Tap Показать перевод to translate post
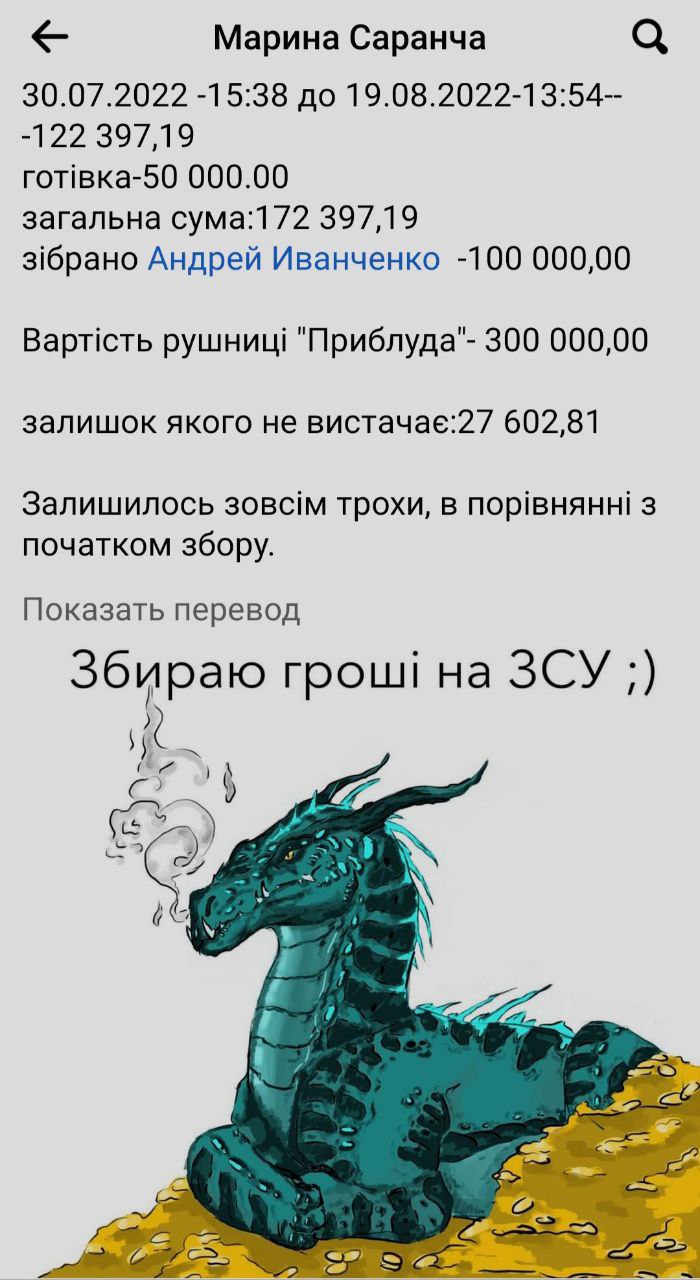This screenshot has width=700, height=1280. point(161,609)
